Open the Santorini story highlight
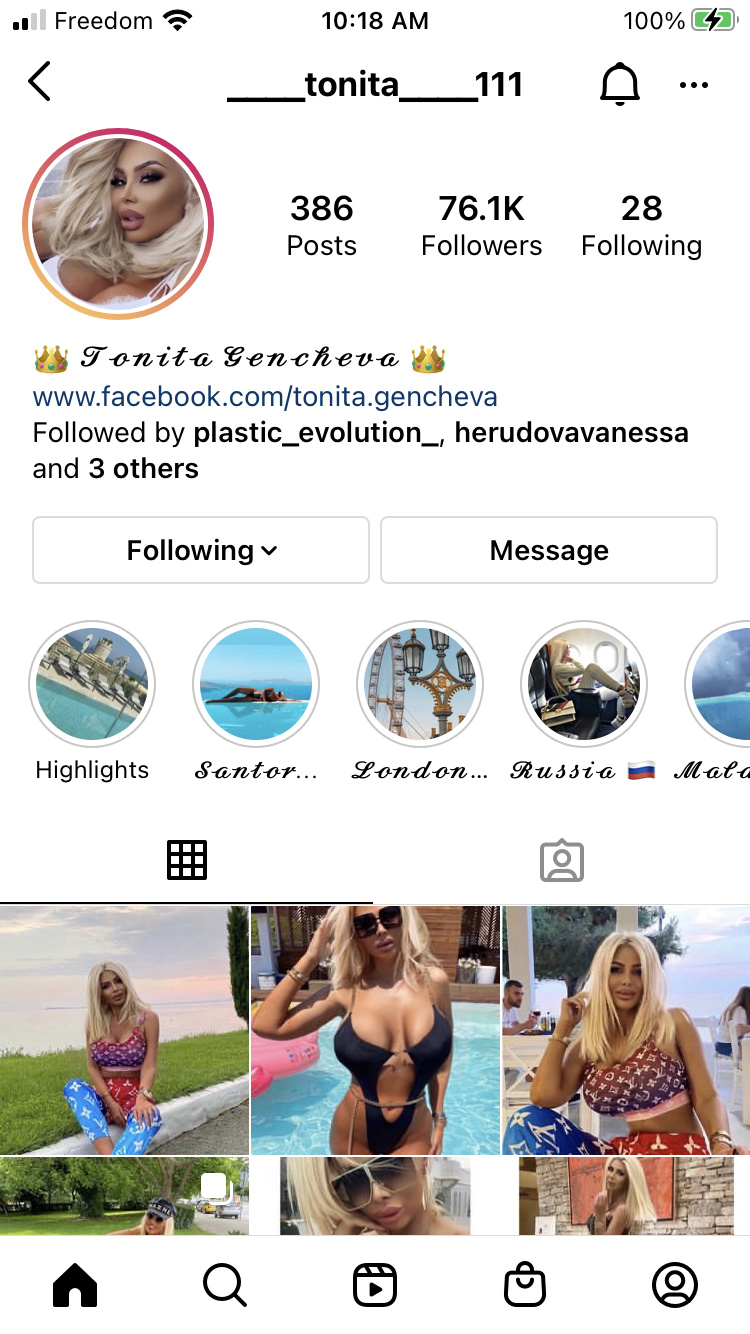The width and height of the screenshot is (750, 1334). (x=256, y=684)
